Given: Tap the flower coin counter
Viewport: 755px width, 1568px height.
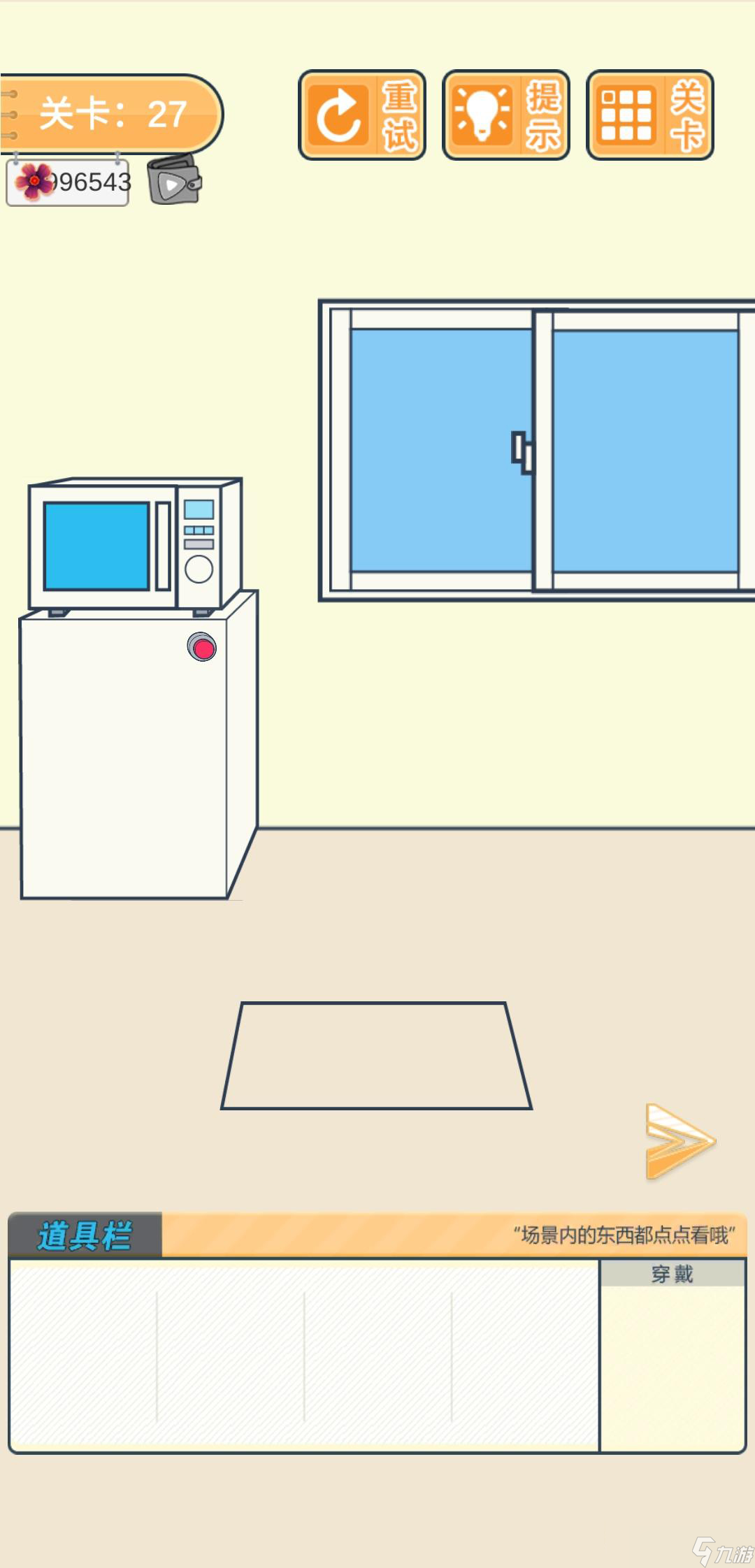Looking at the screenshot, I should tap(69, 182).
